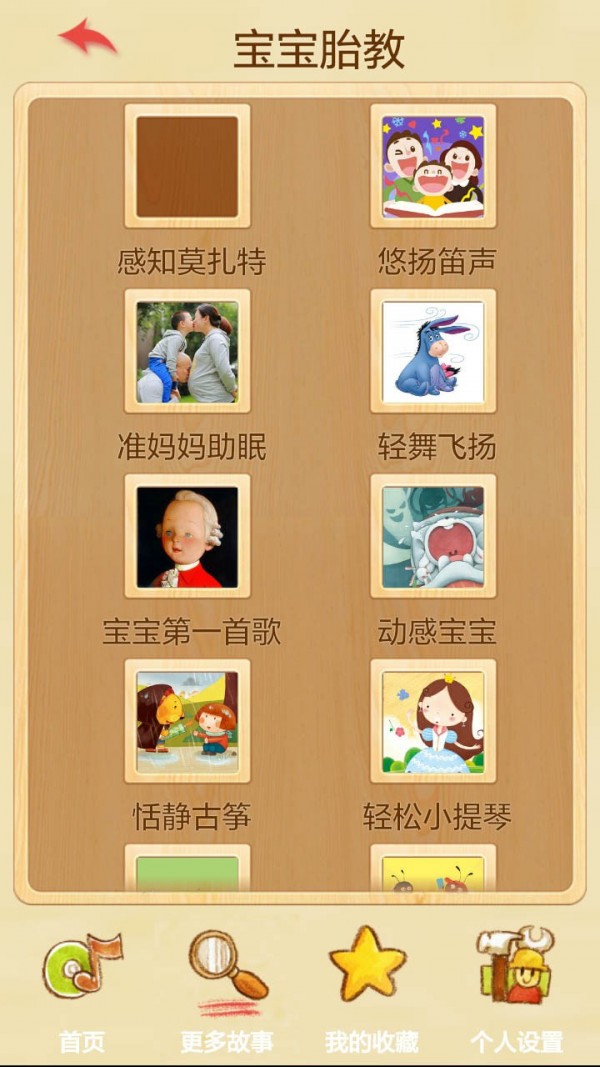Open the 悠扬笛声 album
This screenshot has width=600, height=1067.
(433, 166)
